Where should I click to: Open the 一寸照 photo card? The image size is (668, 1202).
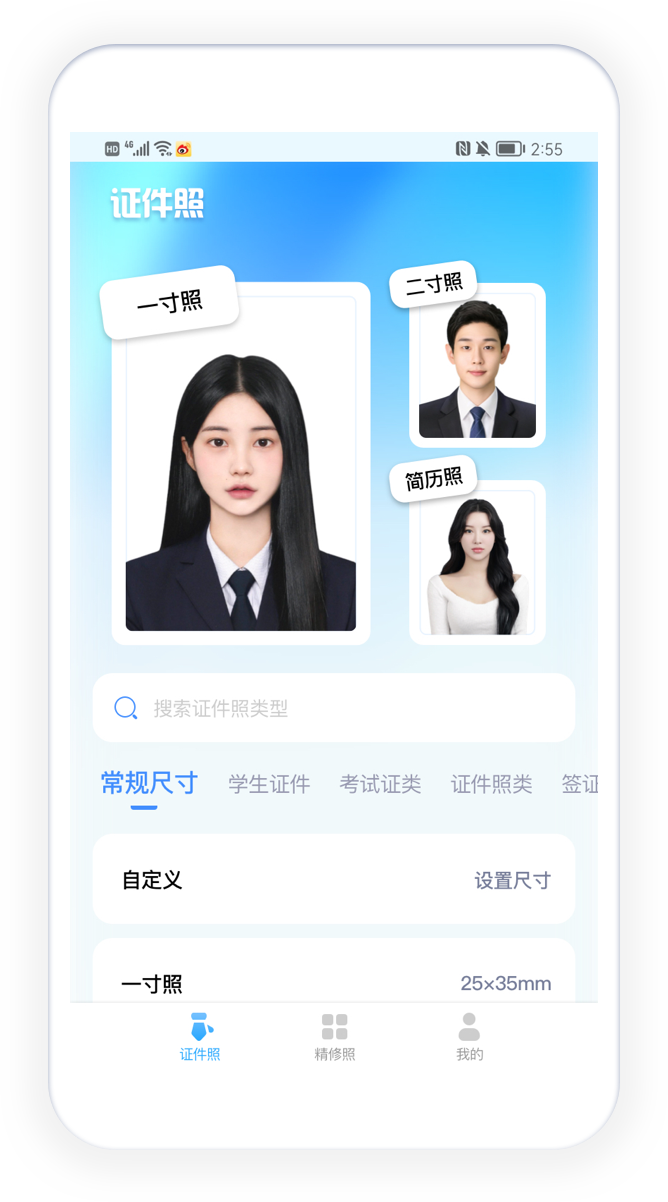[240, 470]
